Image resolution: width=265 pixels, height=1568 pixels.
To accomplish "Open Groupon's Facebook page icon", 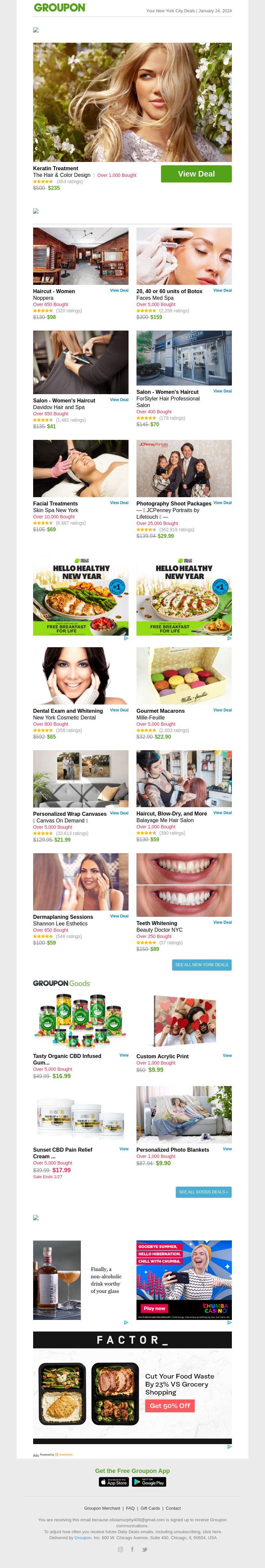I will point(132,1549).
